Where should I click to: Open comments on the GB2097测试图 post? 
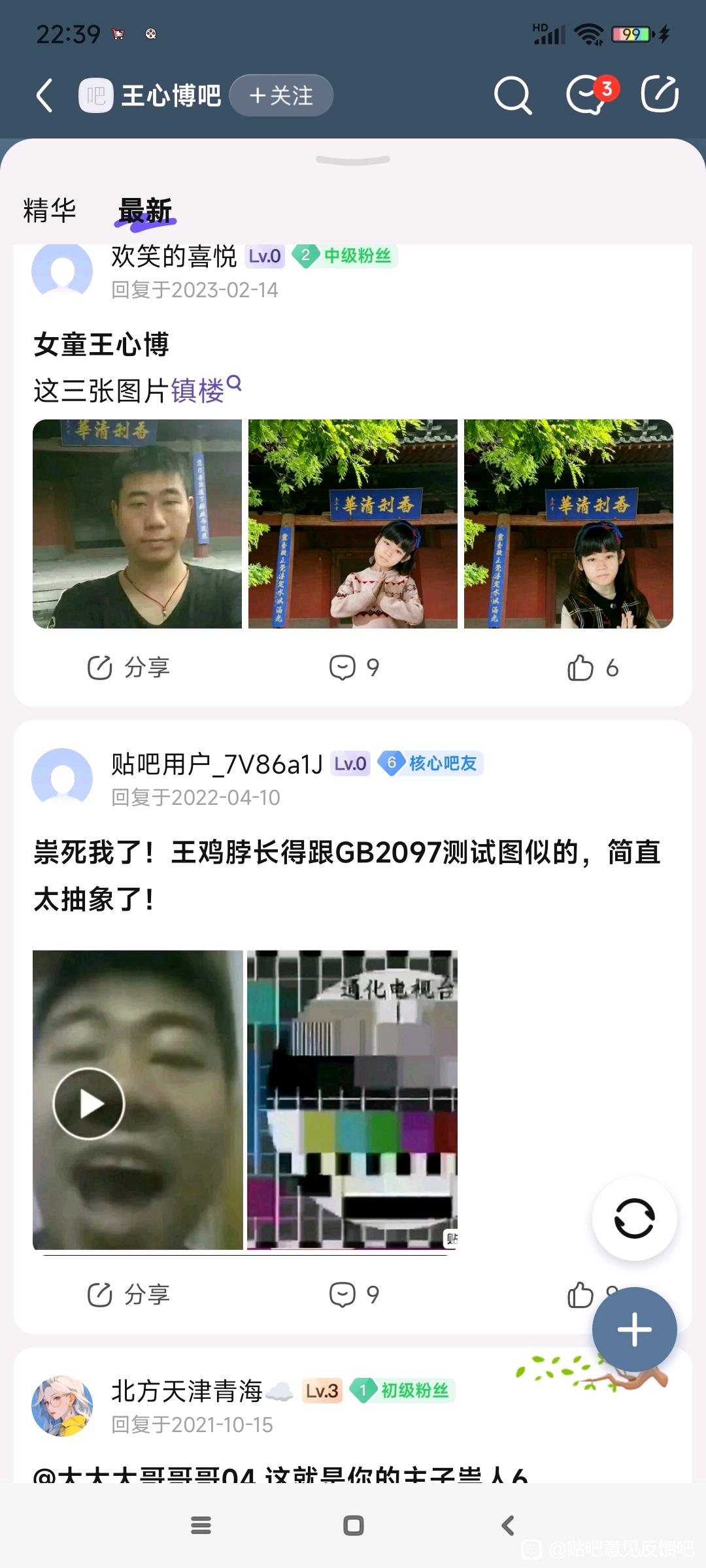click(354, 1295)
